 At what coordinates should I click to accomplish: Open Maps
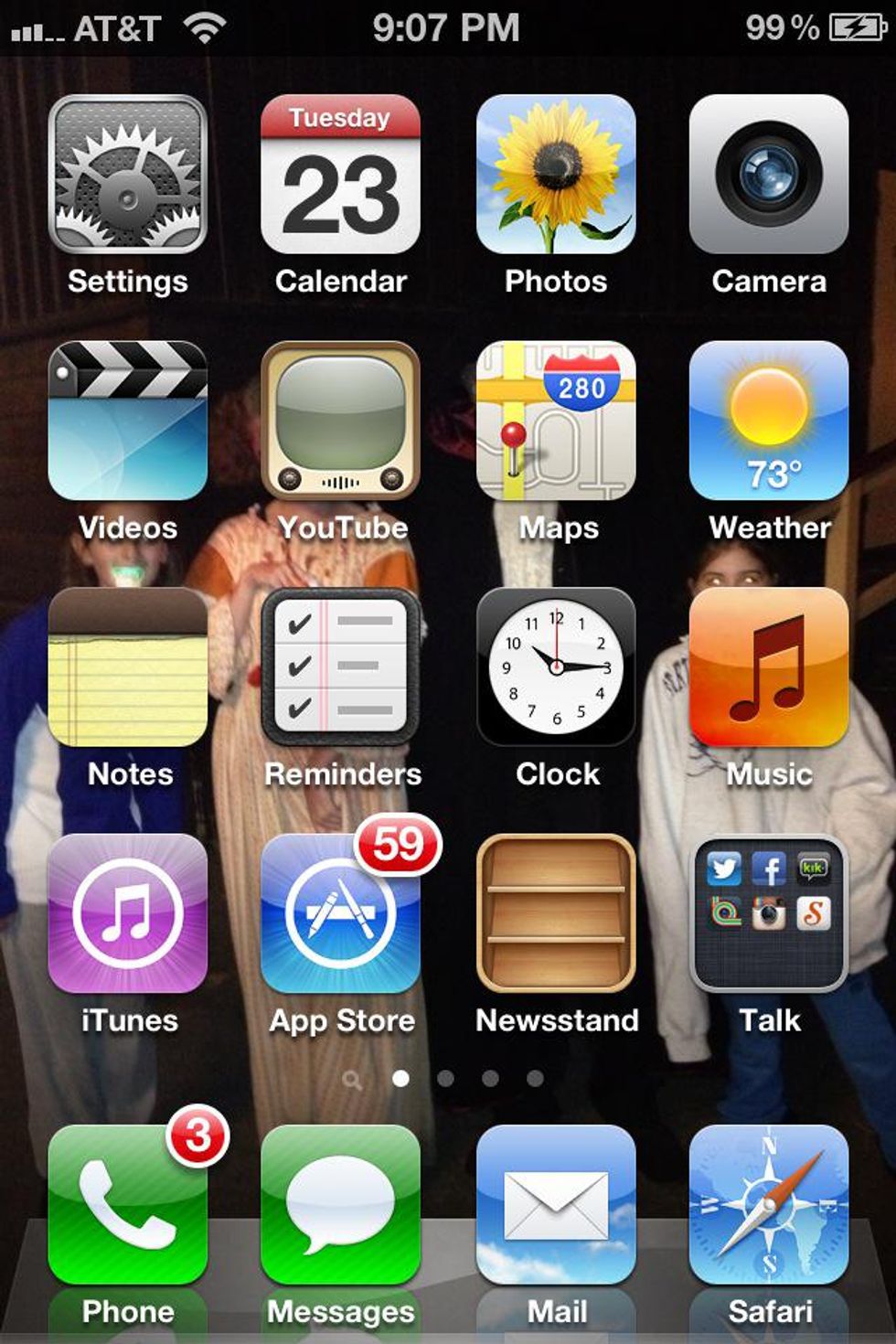(556, 421)
